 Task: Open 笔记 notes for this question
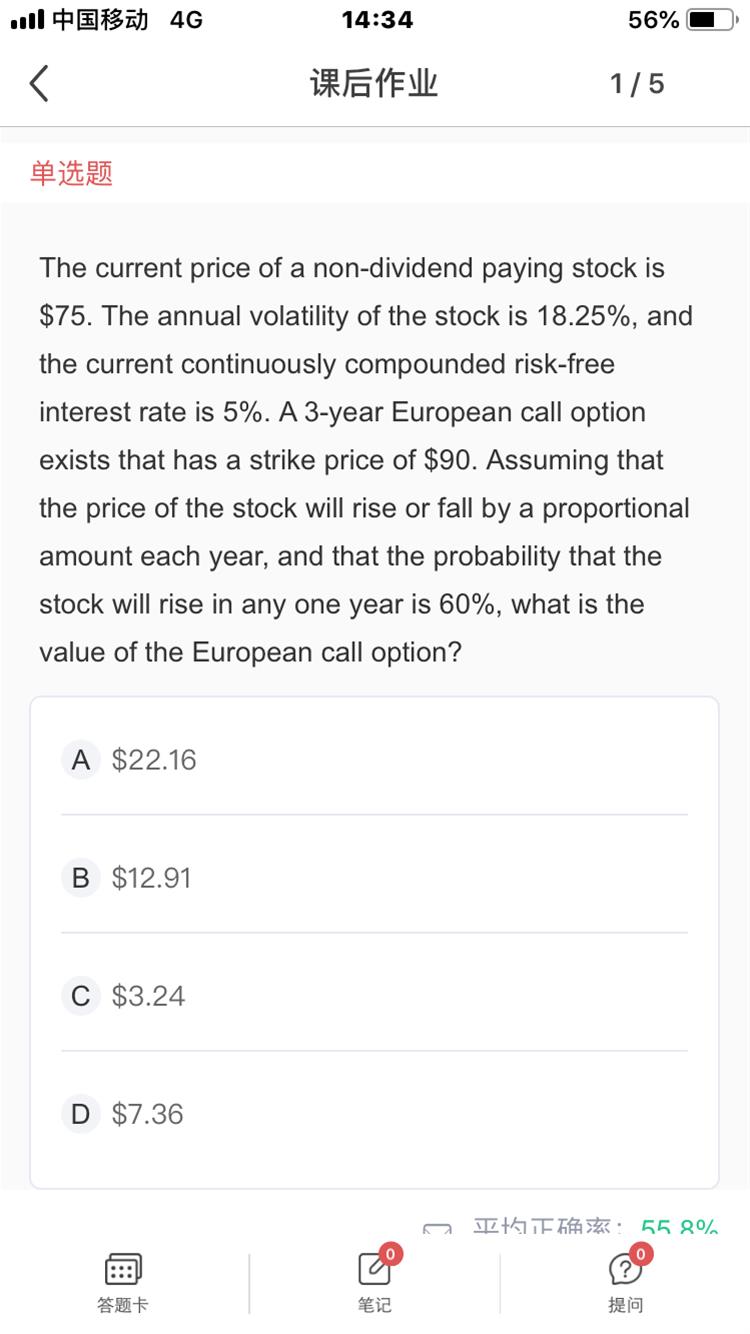375,1280
